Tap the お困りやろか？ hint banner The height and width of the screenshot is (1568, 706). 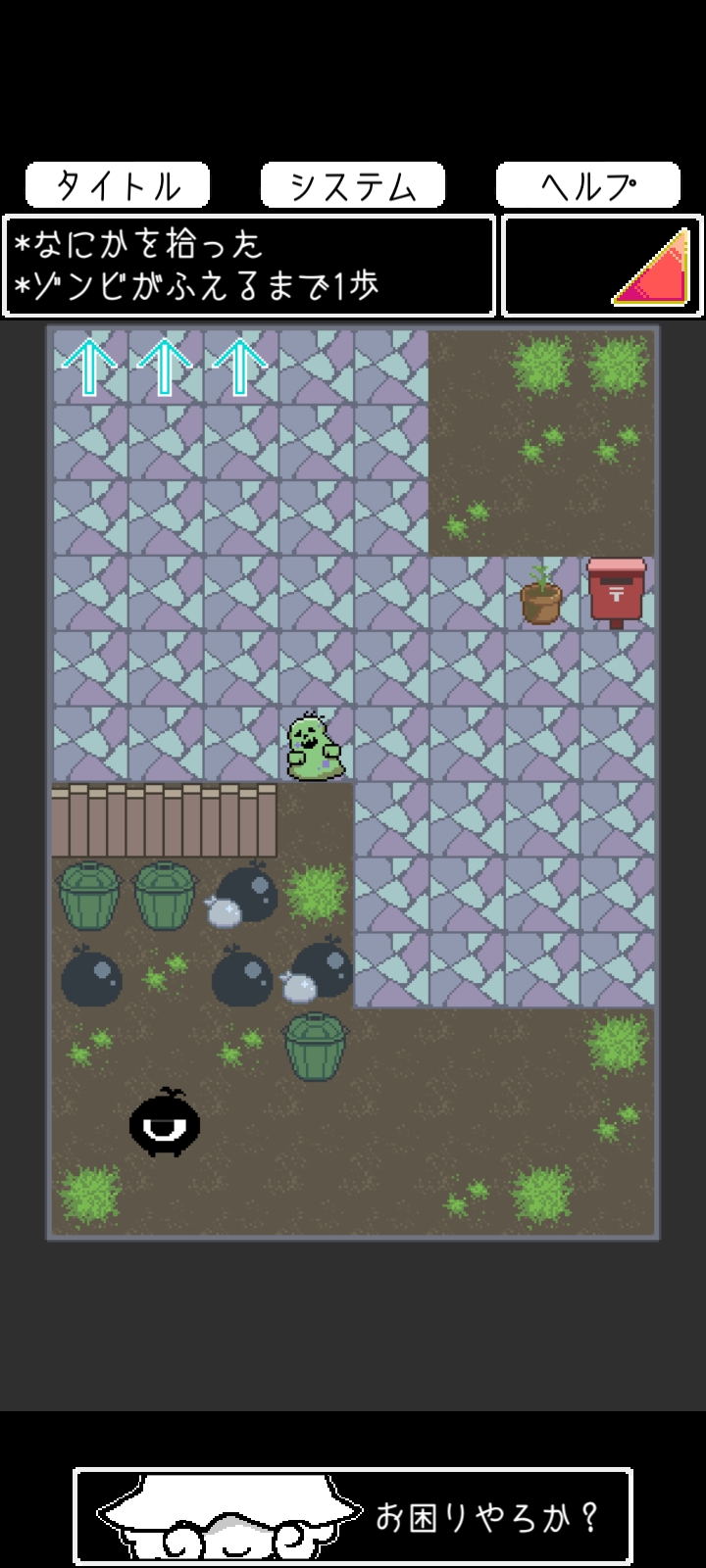tap(353, 1516)
